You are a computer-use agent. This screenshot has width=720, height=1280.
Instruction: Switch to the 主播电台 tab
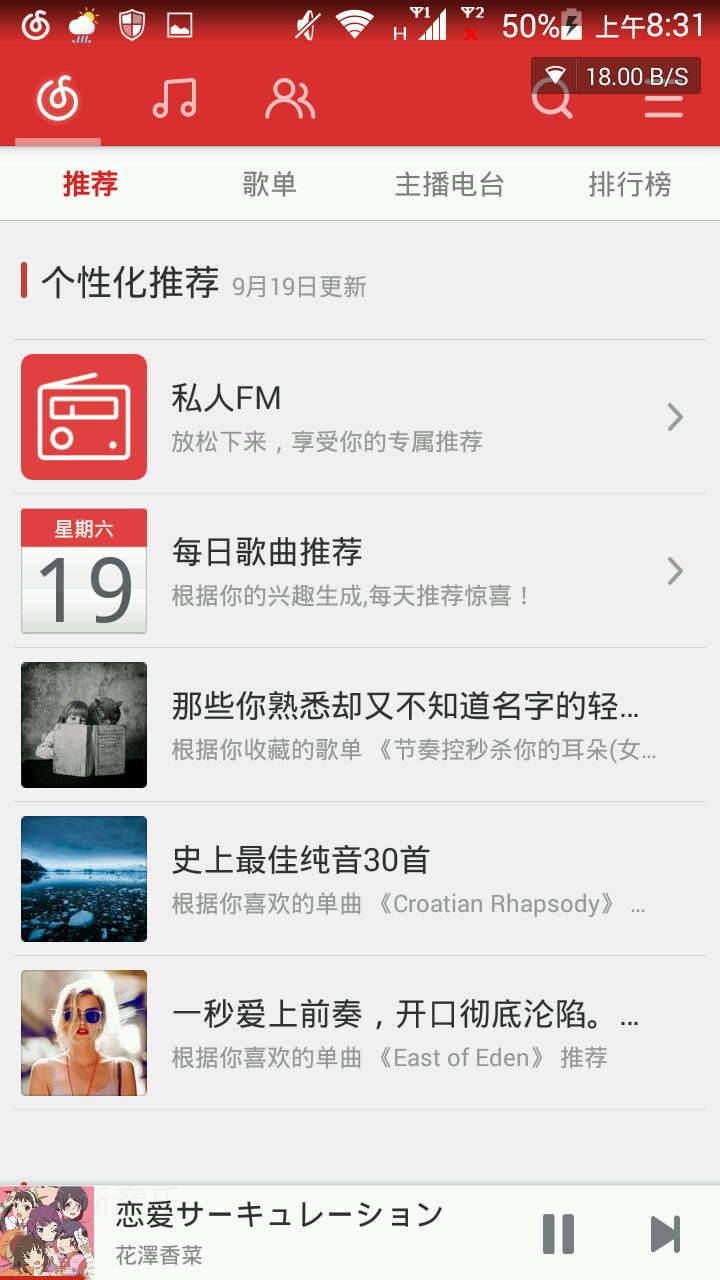(449, 184)
